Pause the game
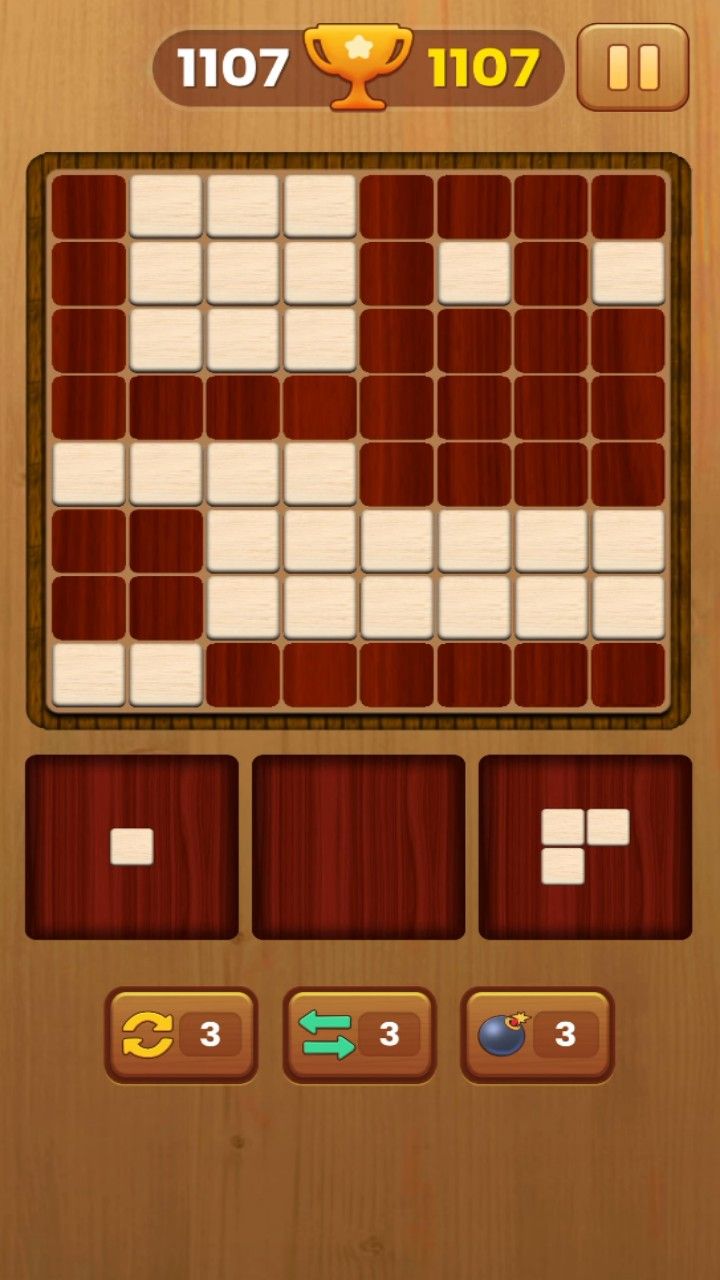720x1280 pixels. coord(633,67)
